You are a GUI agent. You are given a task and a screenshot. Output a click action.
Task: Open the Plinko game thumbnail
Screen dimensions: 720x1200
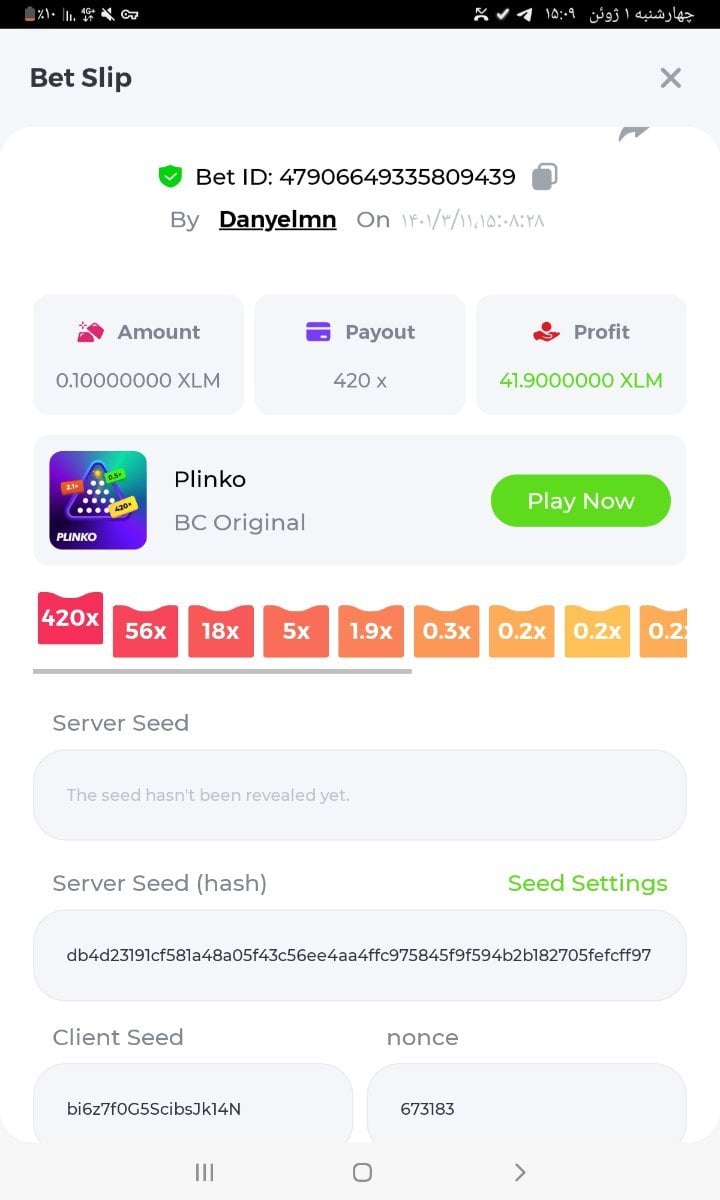click(98, 500)
